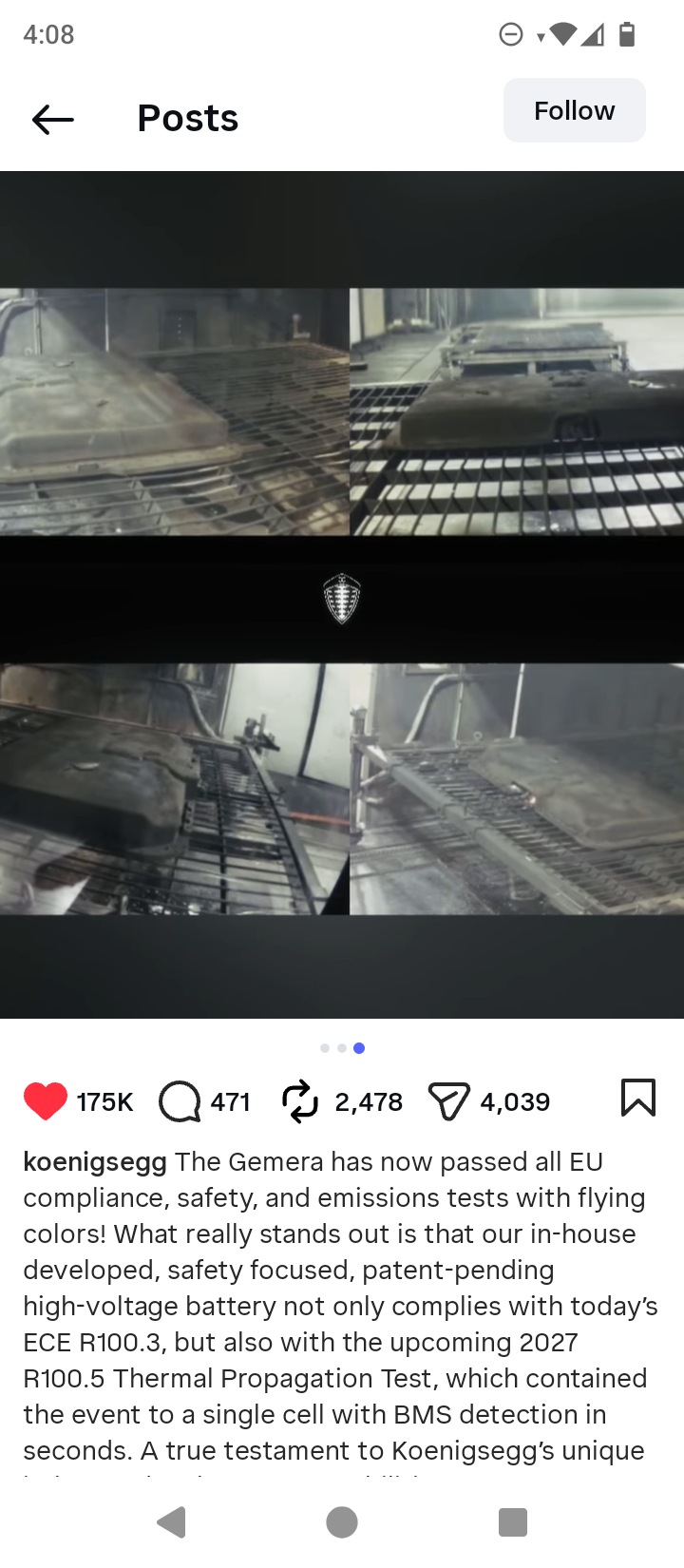Tap the system back button
Screen dimensions: 684x1568
pos(172,1521)
